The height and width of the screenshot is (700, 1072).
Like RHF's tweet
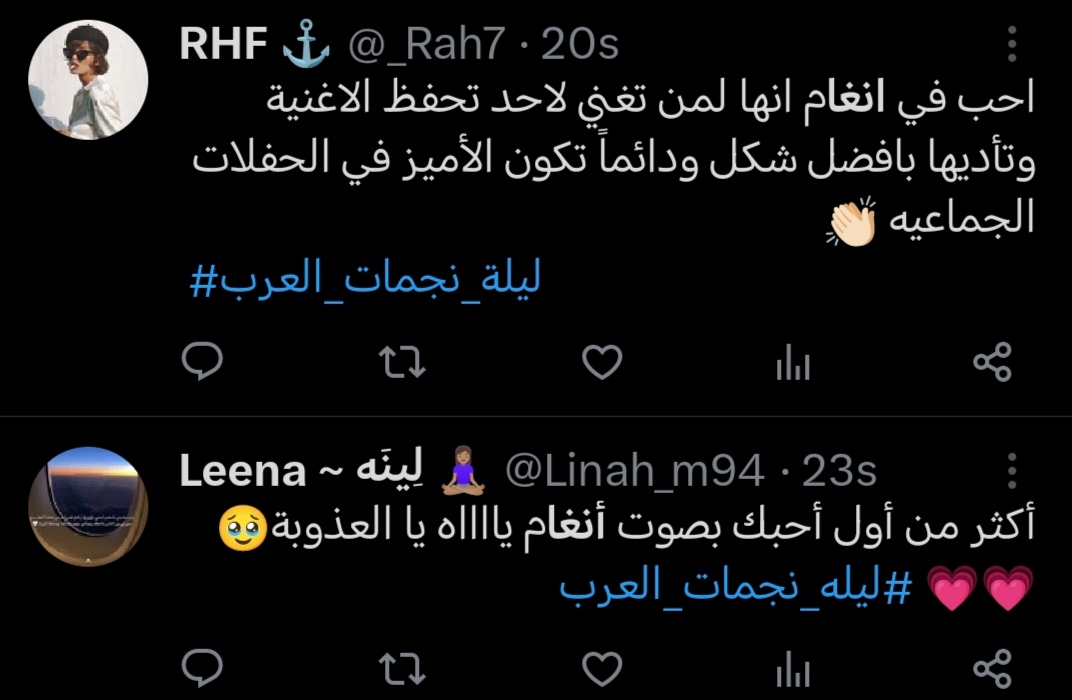pos(602,363)
